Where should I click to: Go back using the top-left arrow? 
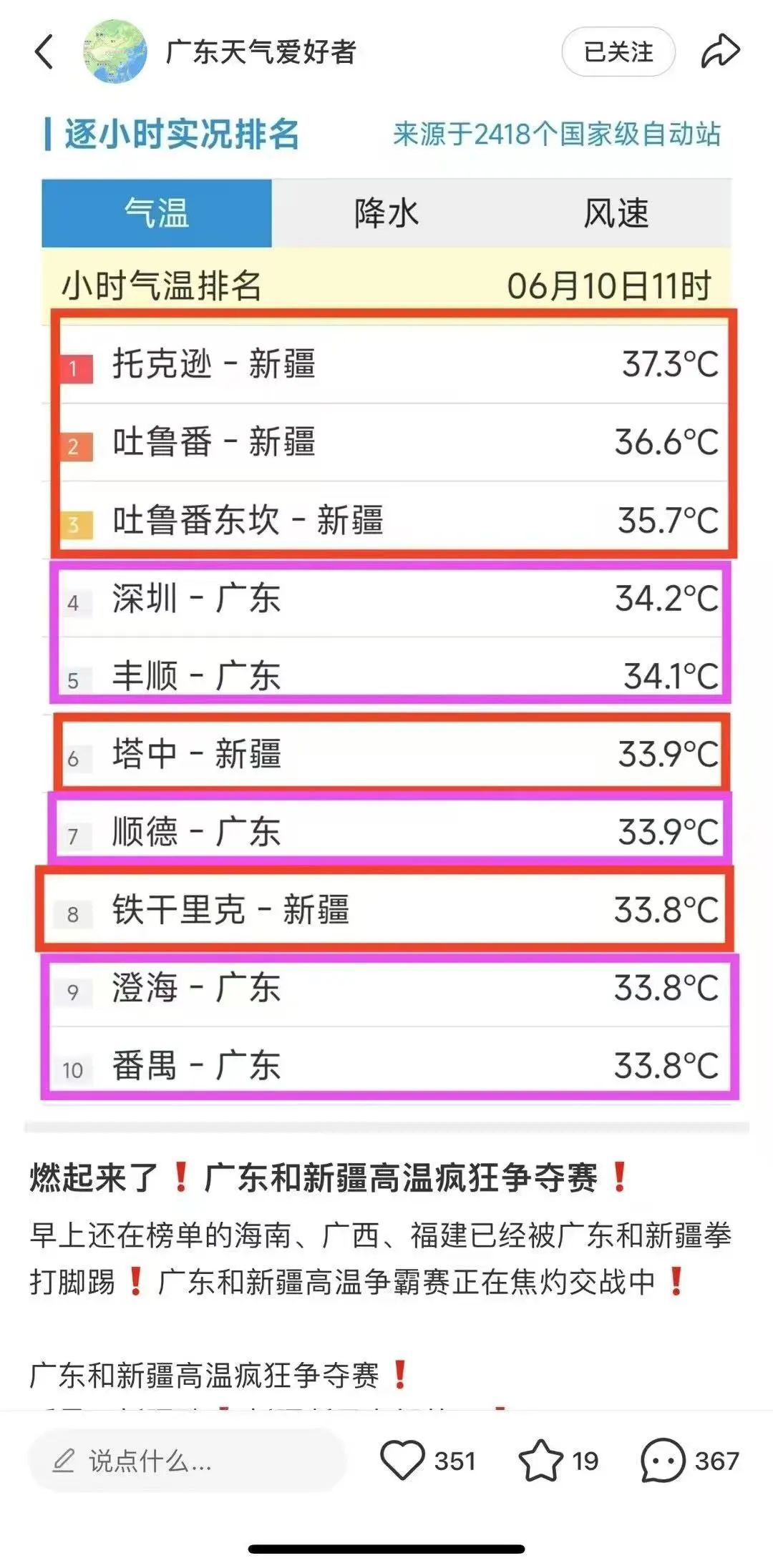click(x=44, y=52)
